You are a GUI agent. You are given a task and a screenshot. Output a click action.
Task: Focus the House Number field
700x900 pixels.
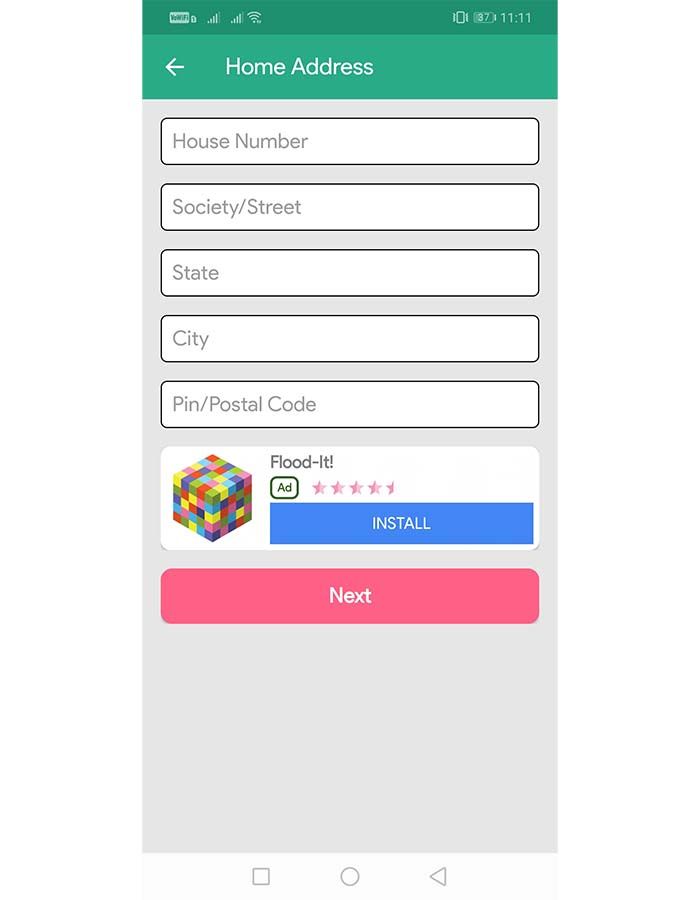click(x=350, y=141)
